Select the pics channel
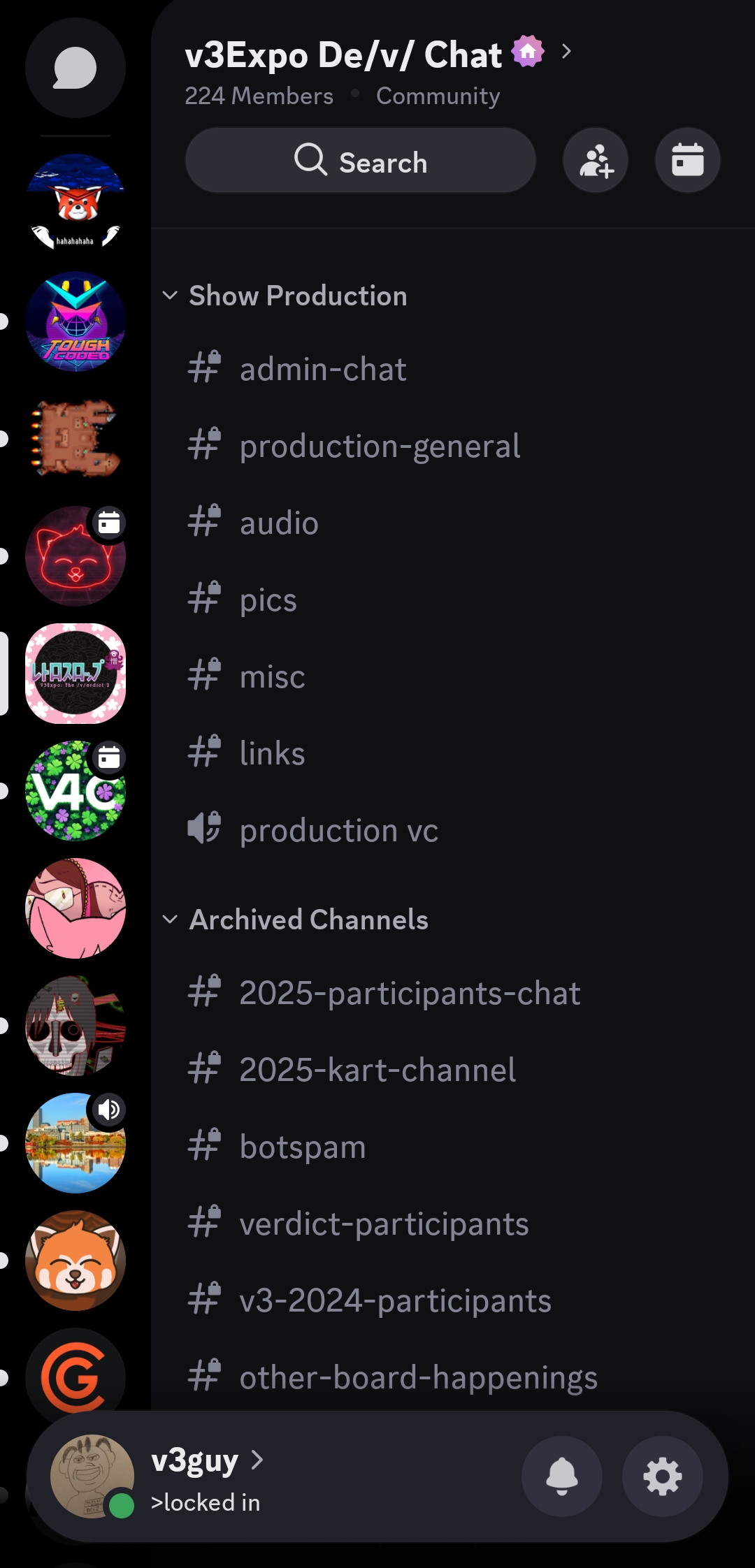 point(268,600)
